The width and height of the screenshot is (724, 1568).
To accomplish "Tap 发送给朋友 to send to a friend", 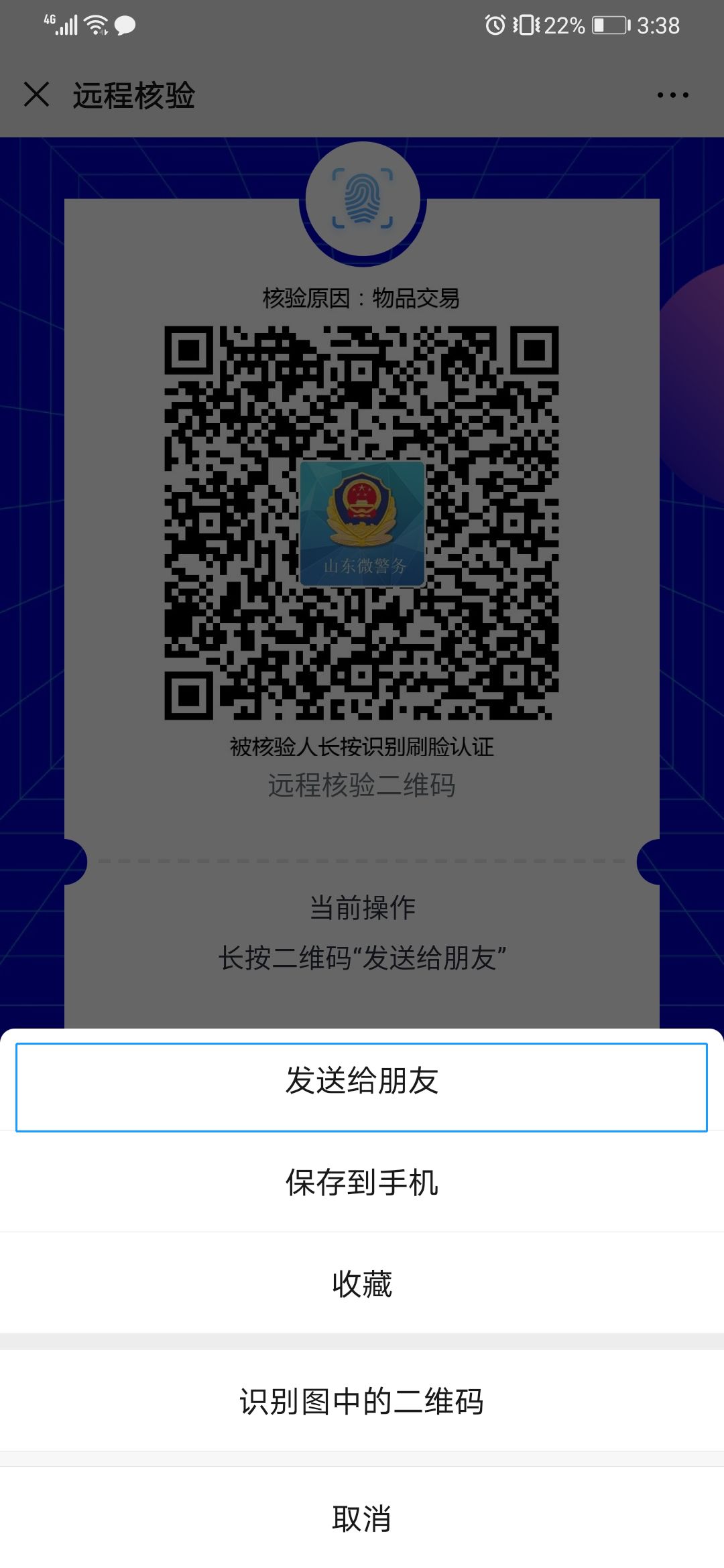I will (x=362, y=1083).
